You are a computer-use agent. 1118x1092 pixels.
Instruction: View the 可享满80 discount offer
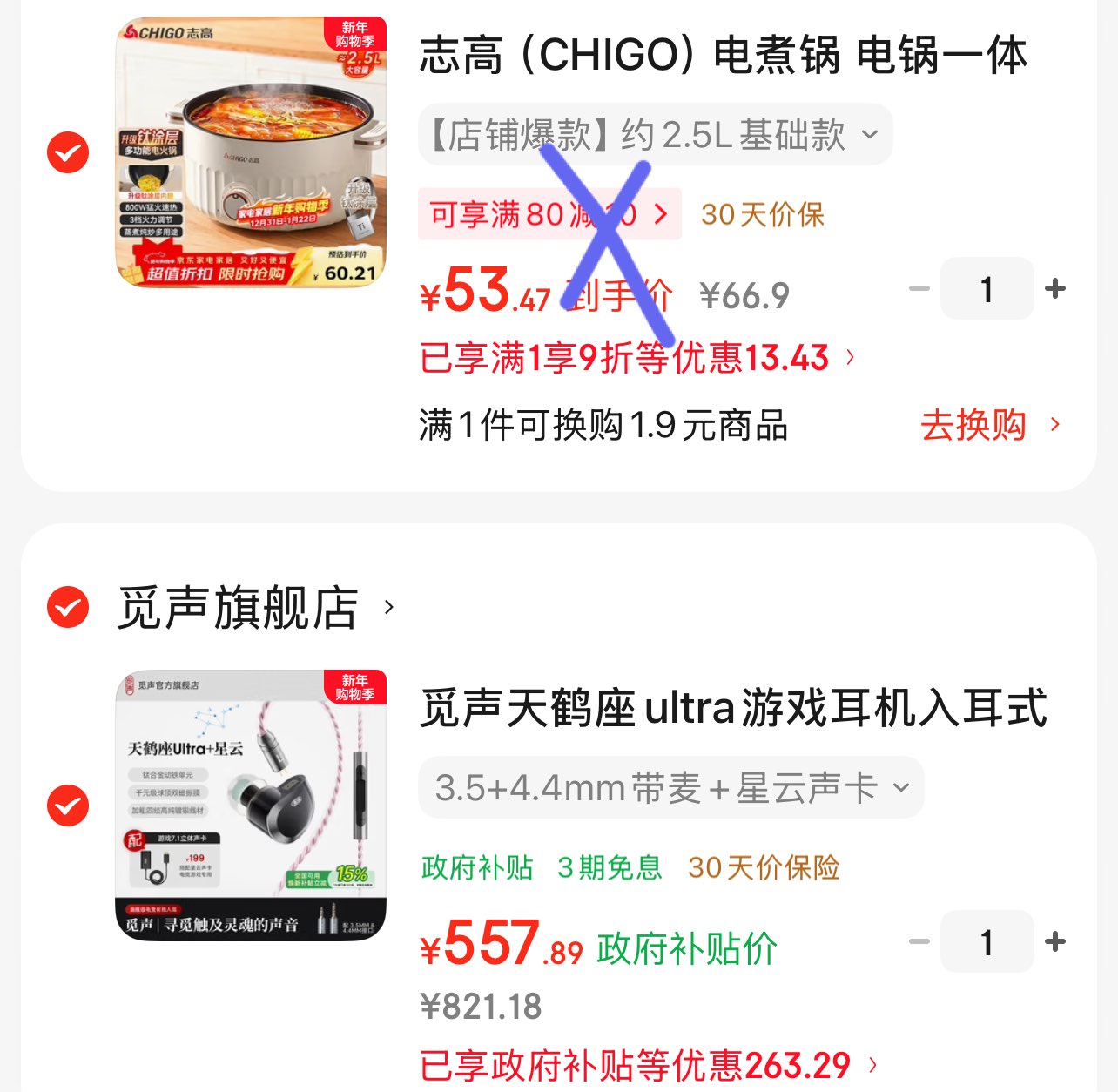click(549, 214)
